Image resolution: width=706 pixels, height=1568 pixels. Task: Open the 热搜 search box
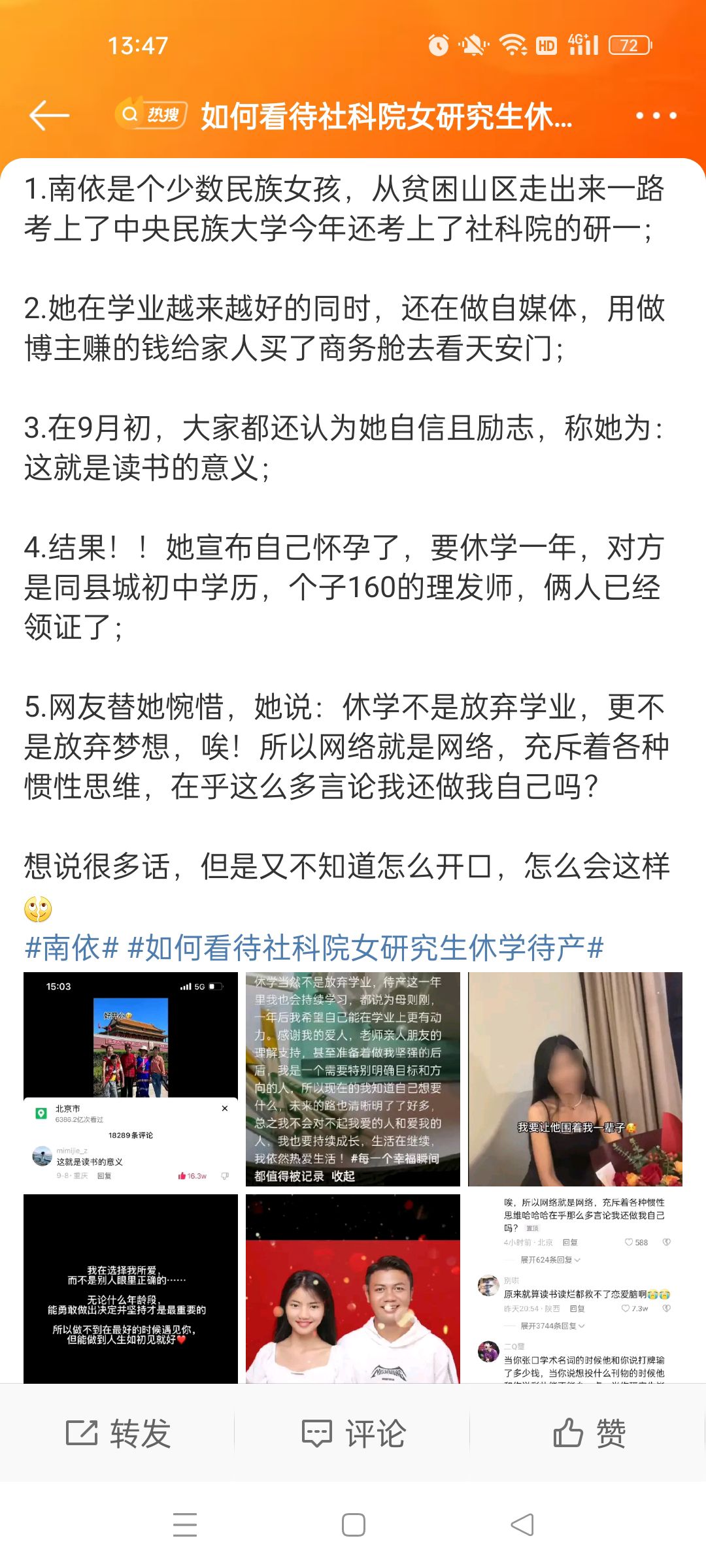click(152, 115)
